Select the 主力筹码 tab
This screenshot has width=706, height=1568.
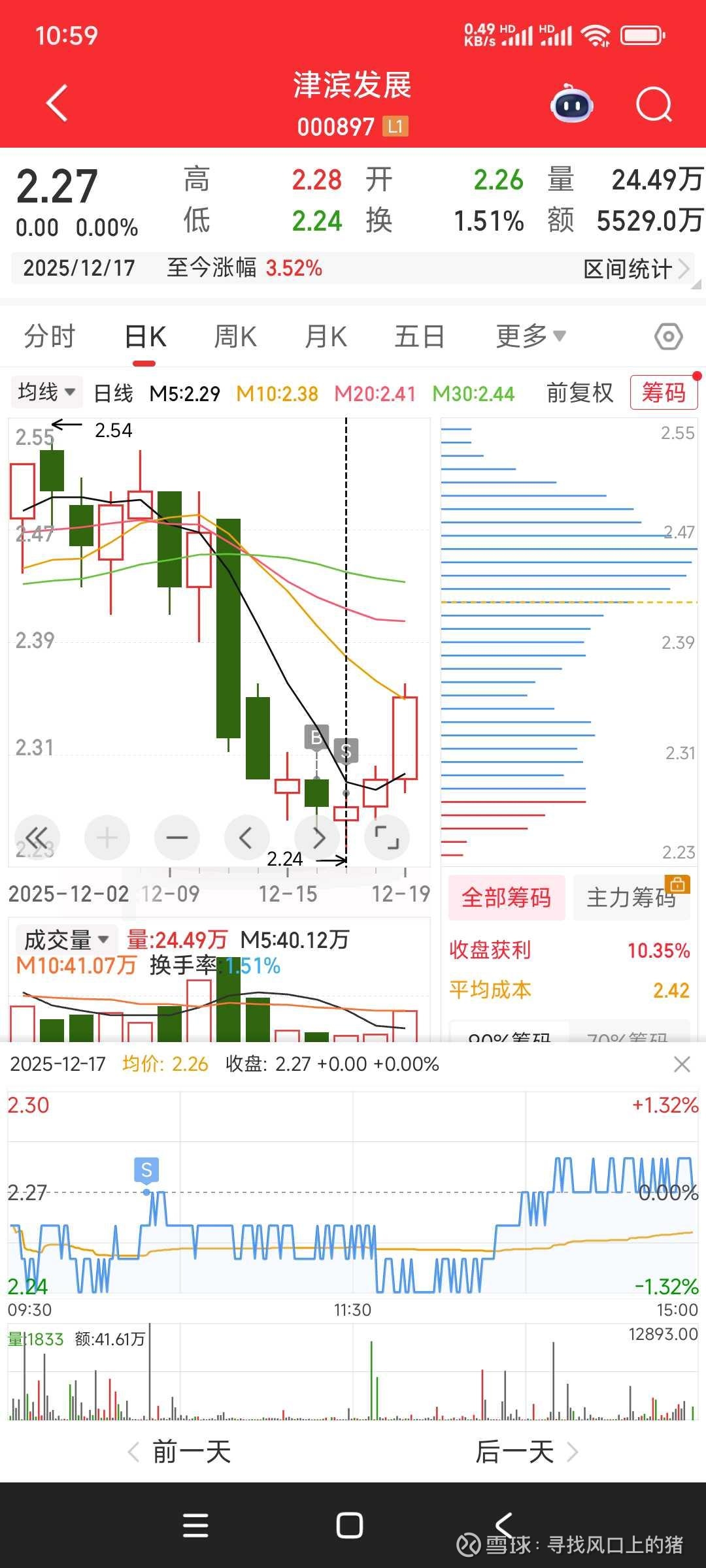(631, 898)
